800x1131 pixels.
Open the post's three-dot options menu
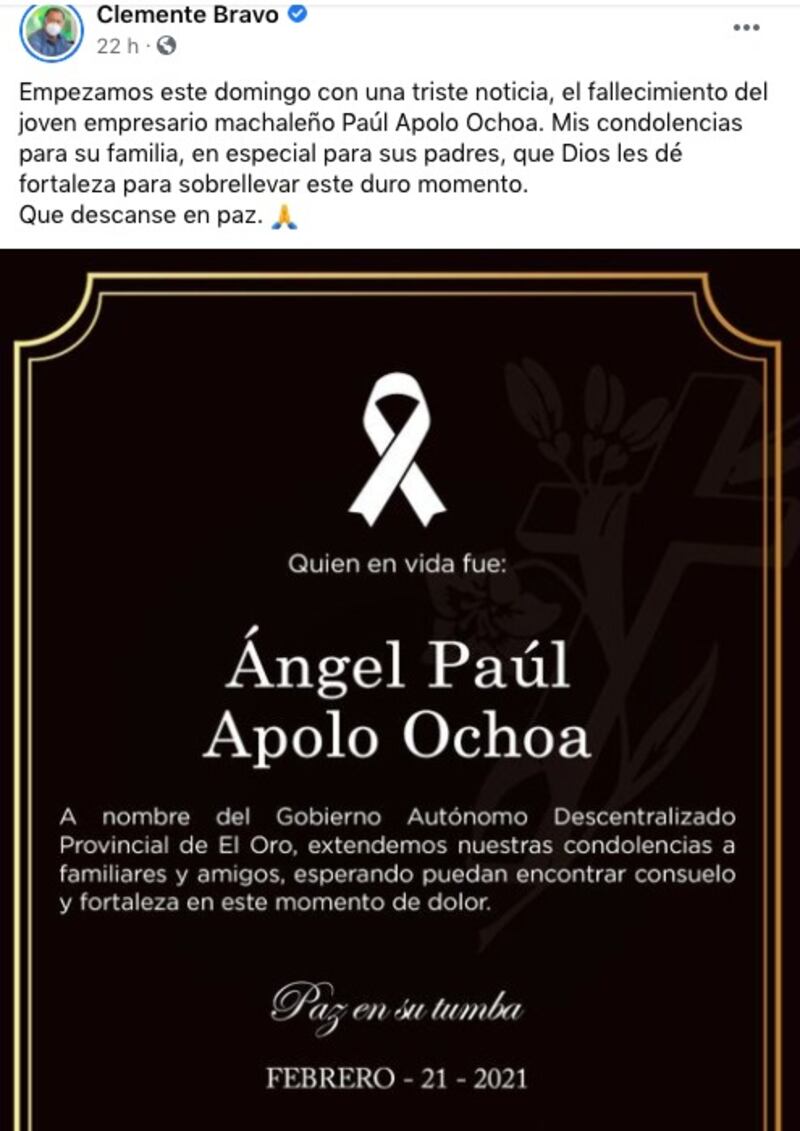point(746,28)
